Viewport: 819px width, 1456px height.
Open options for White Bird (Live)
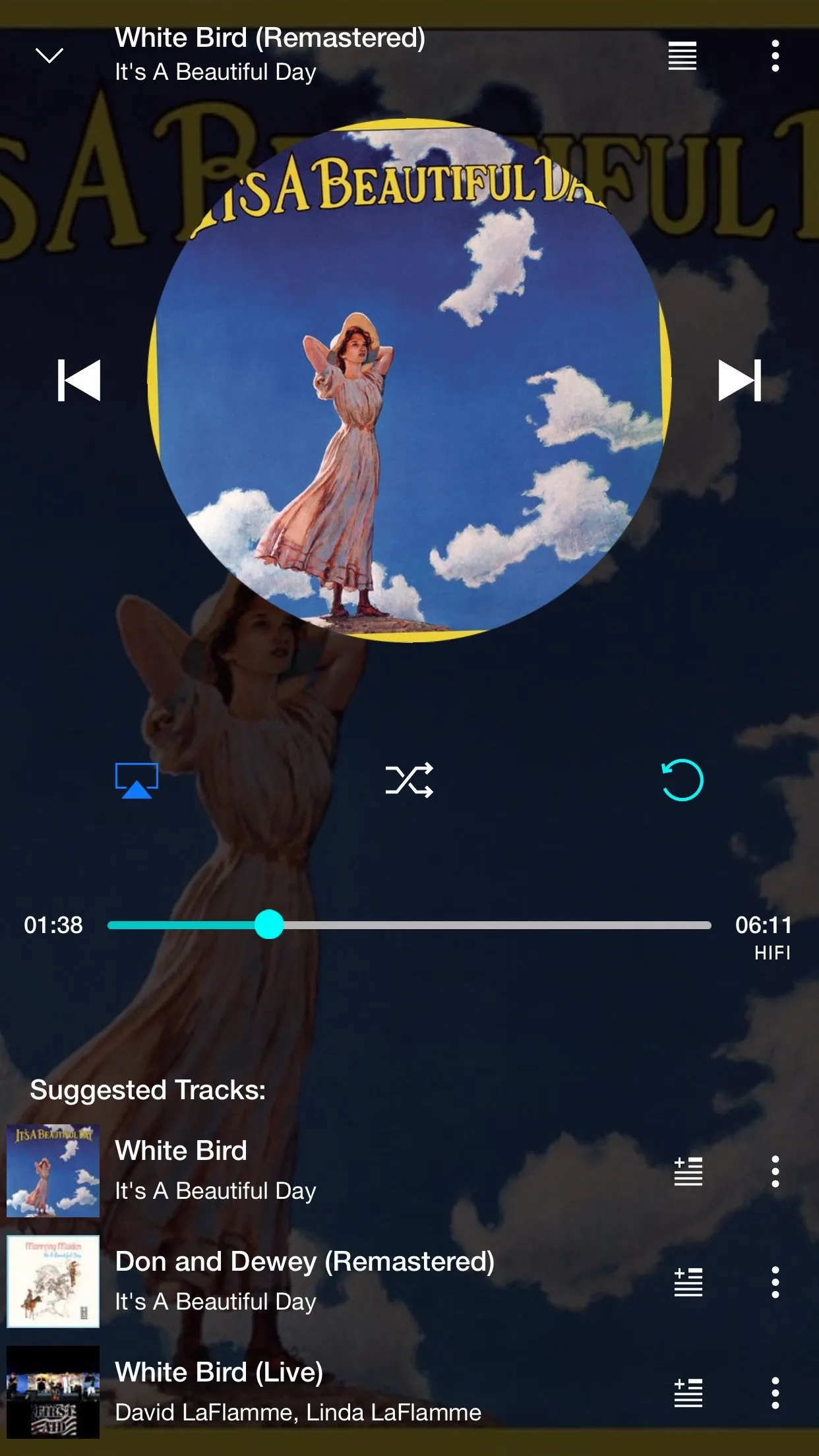click(x=775, y=1393)
